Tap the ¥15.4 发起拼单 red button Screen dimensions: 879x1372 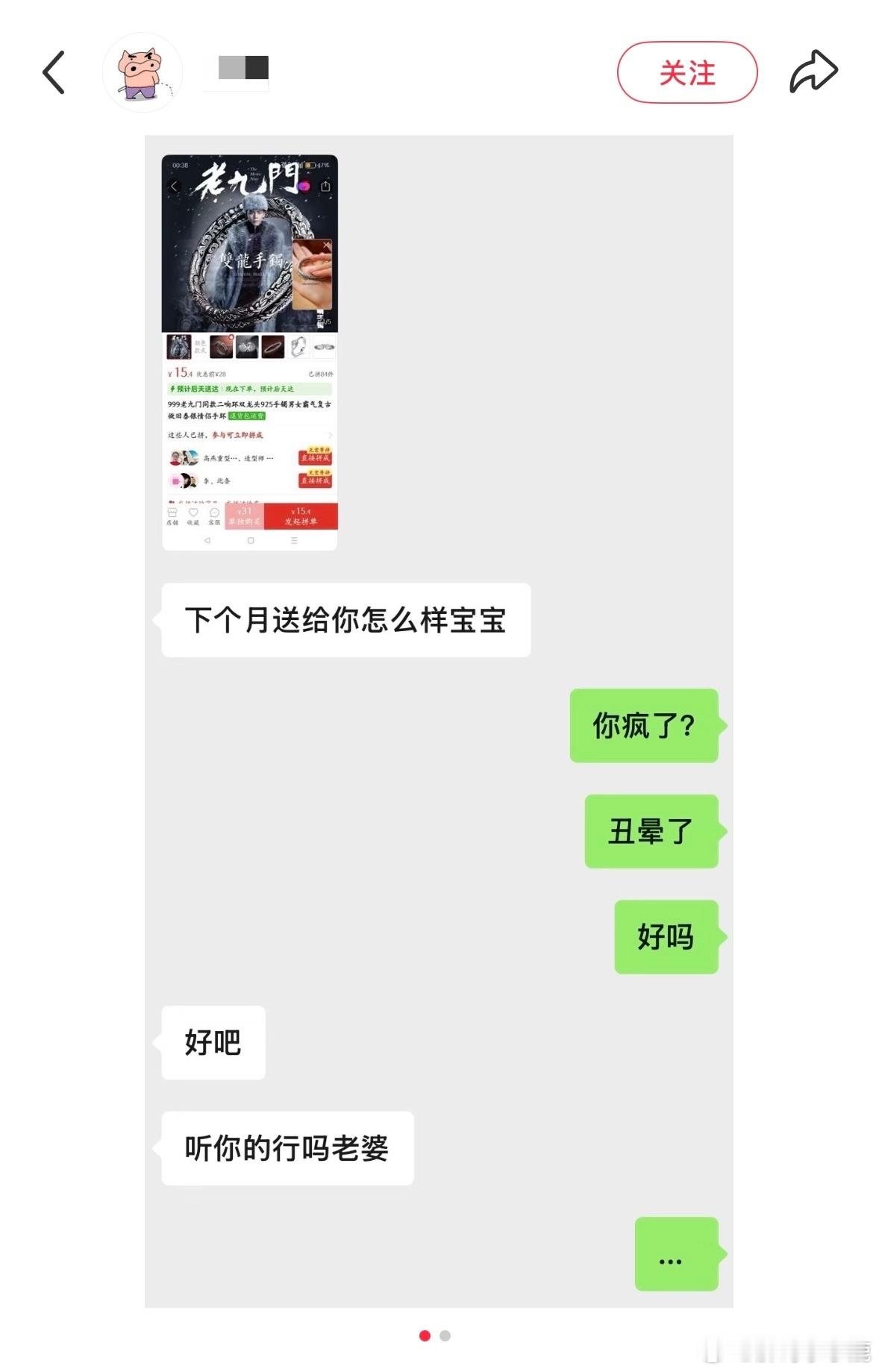pos(302,516)
